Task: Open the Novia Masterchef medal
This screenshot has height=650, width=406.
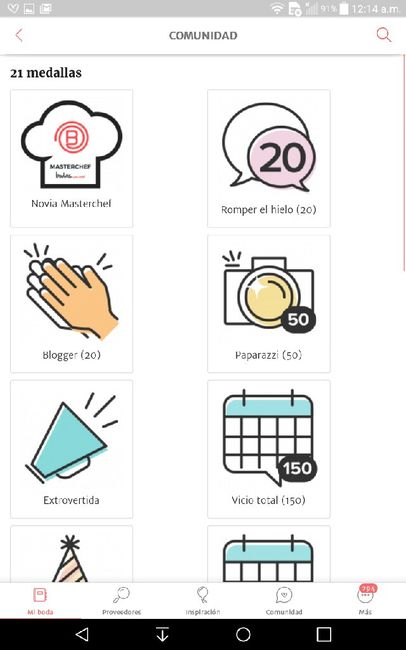Action: click(71, 158)
